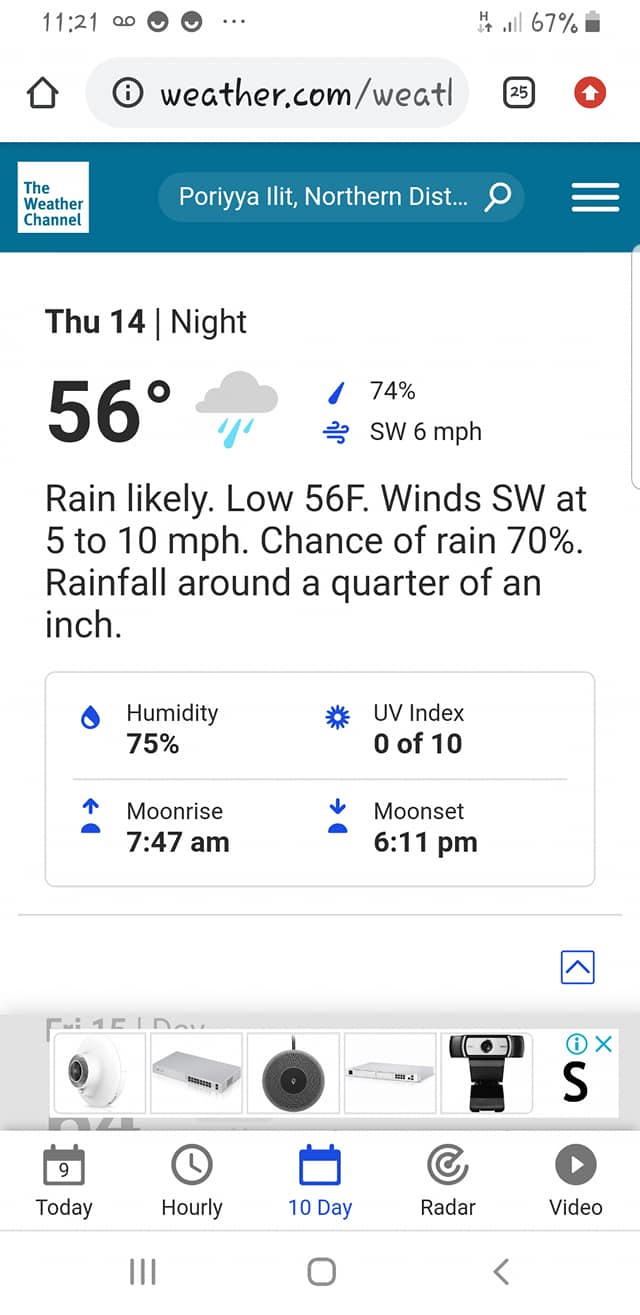Open the ad info icon
Screen dimensions: 640x1315
[578, 1044]
